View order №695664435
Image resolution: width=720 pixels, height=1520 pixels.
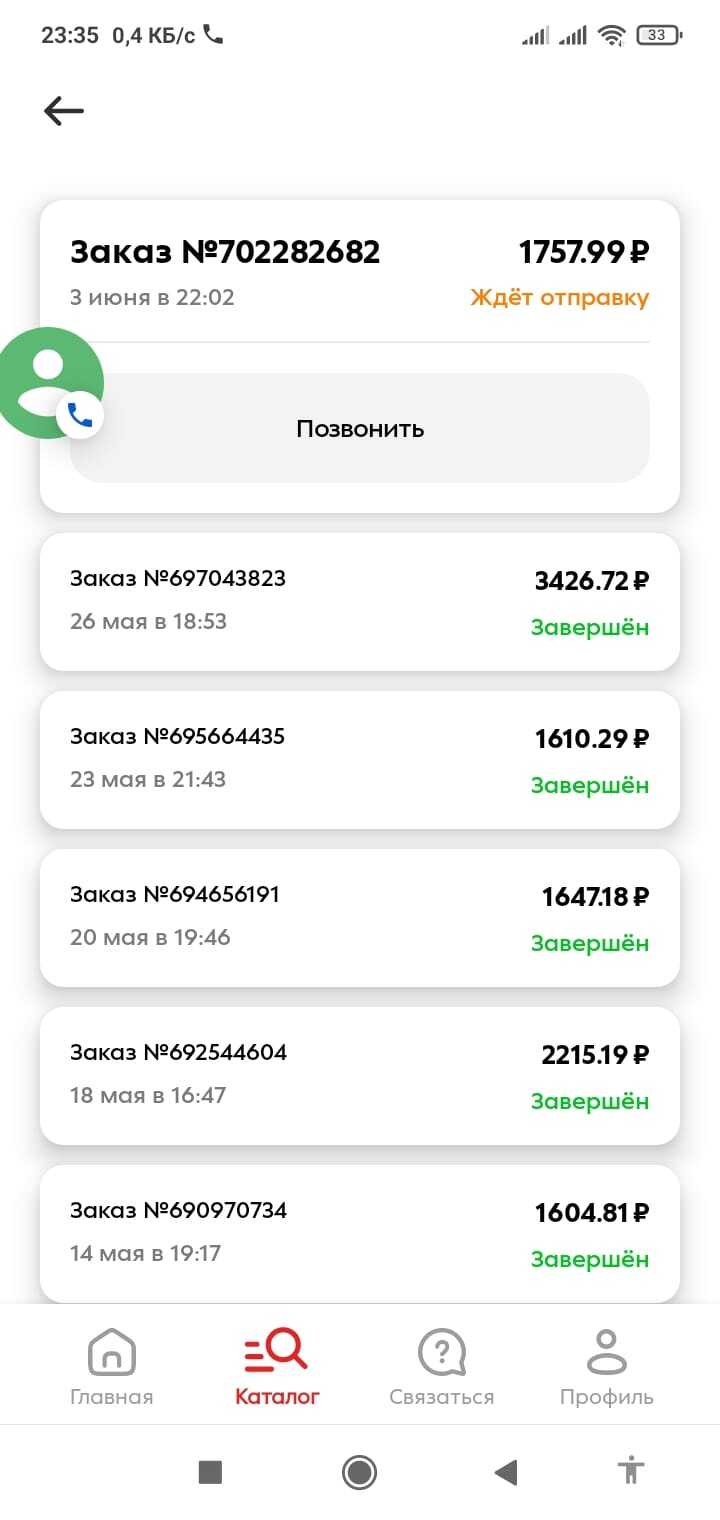360,759
